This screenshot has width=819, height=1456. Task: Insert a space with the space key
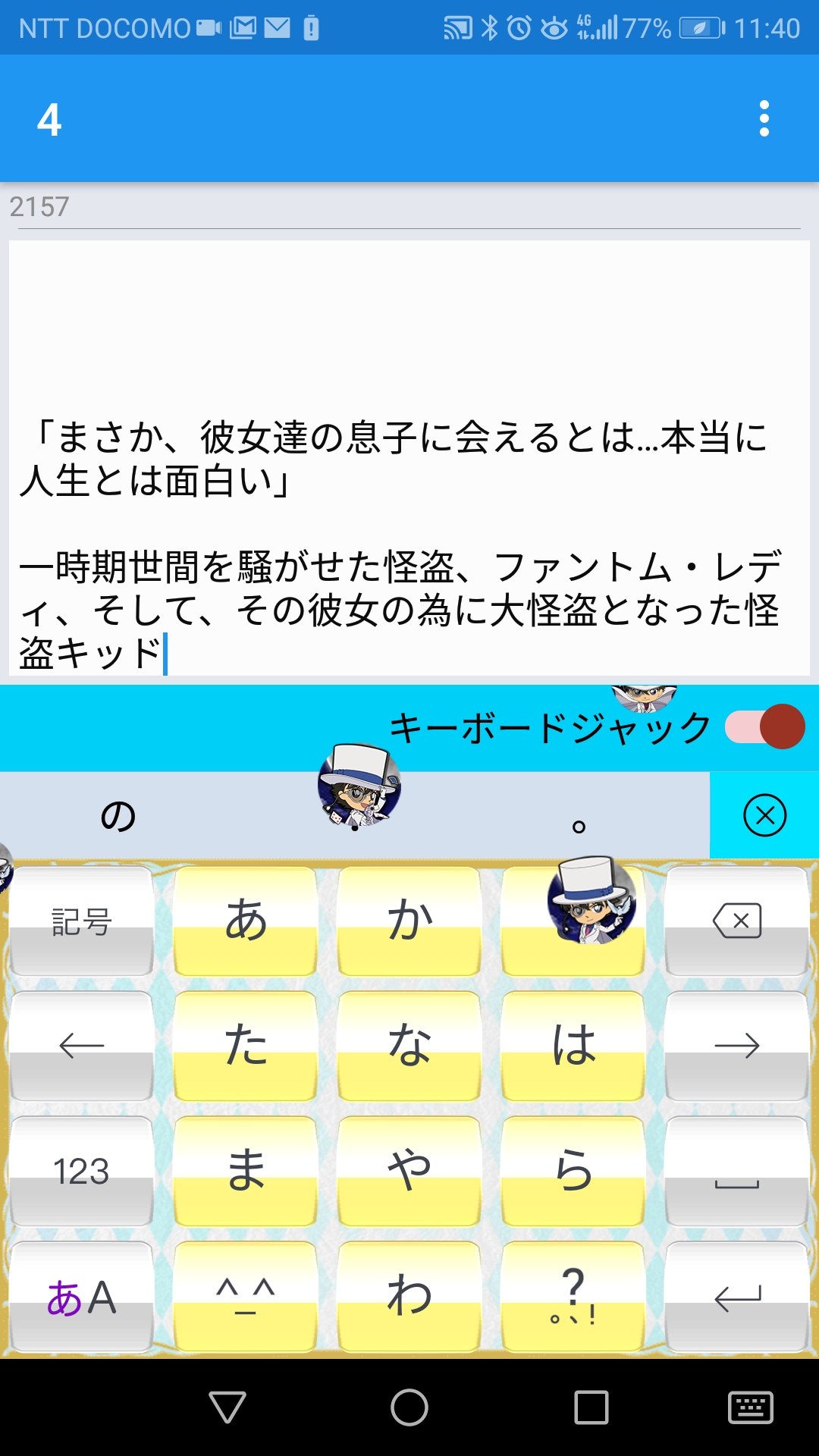[736, 1171]
